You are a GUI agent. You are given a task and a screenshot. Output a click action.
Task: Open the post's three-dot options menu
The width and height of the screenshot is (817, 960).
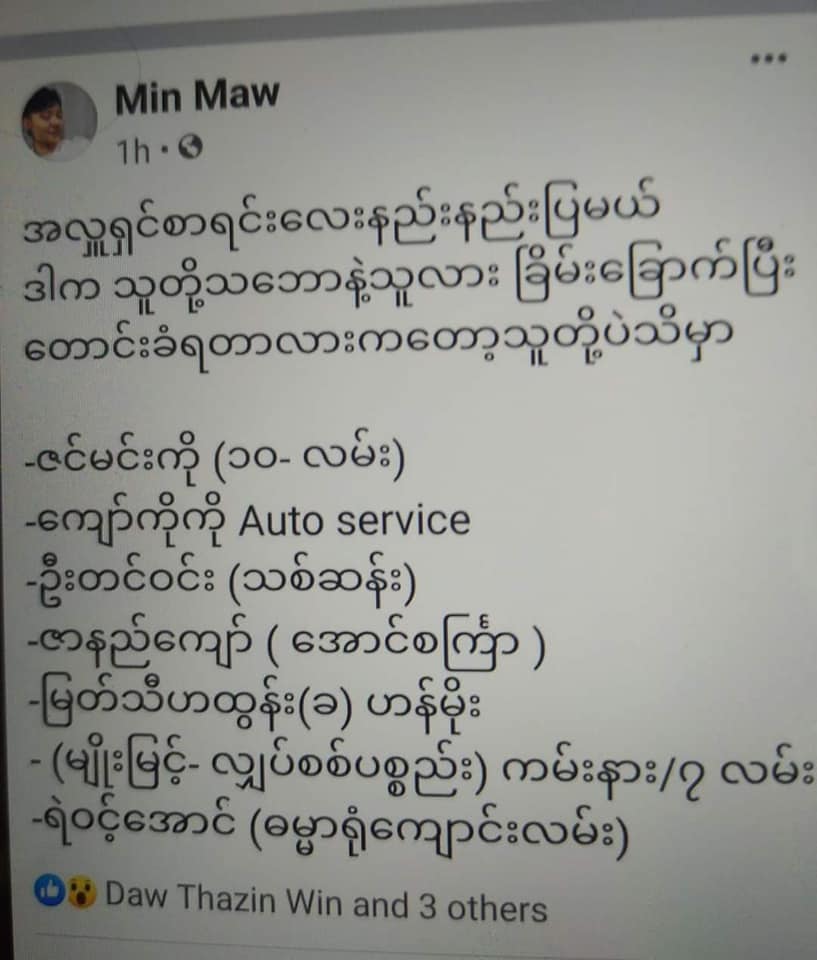768,58
